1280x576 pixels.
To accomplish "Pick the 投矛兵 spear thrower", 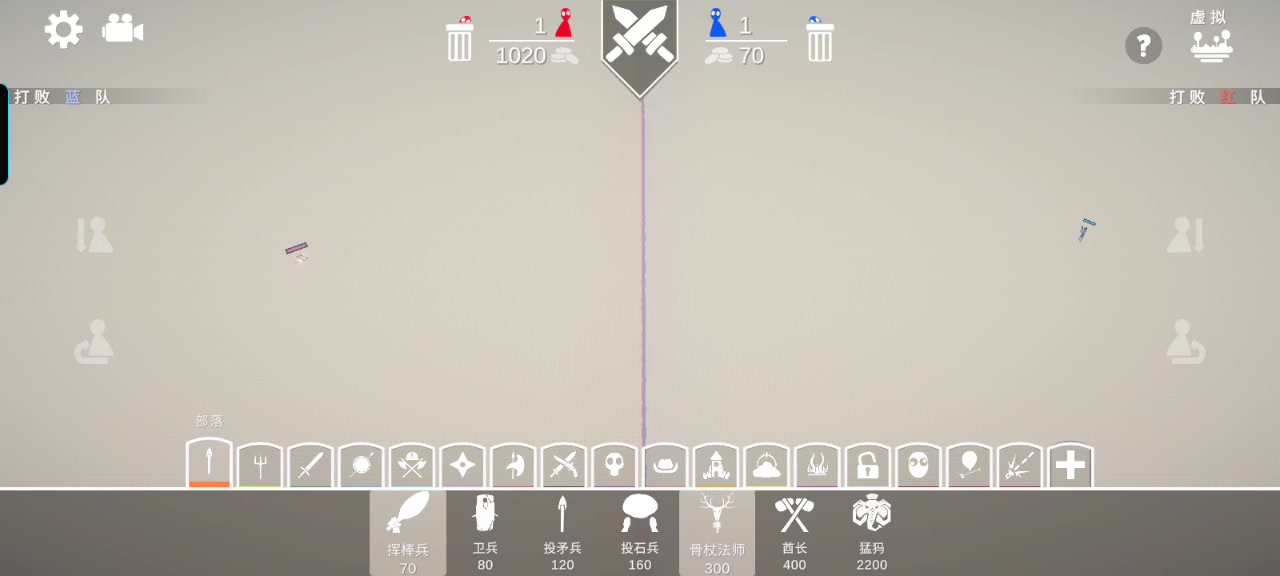I will (x=562, y=532).
